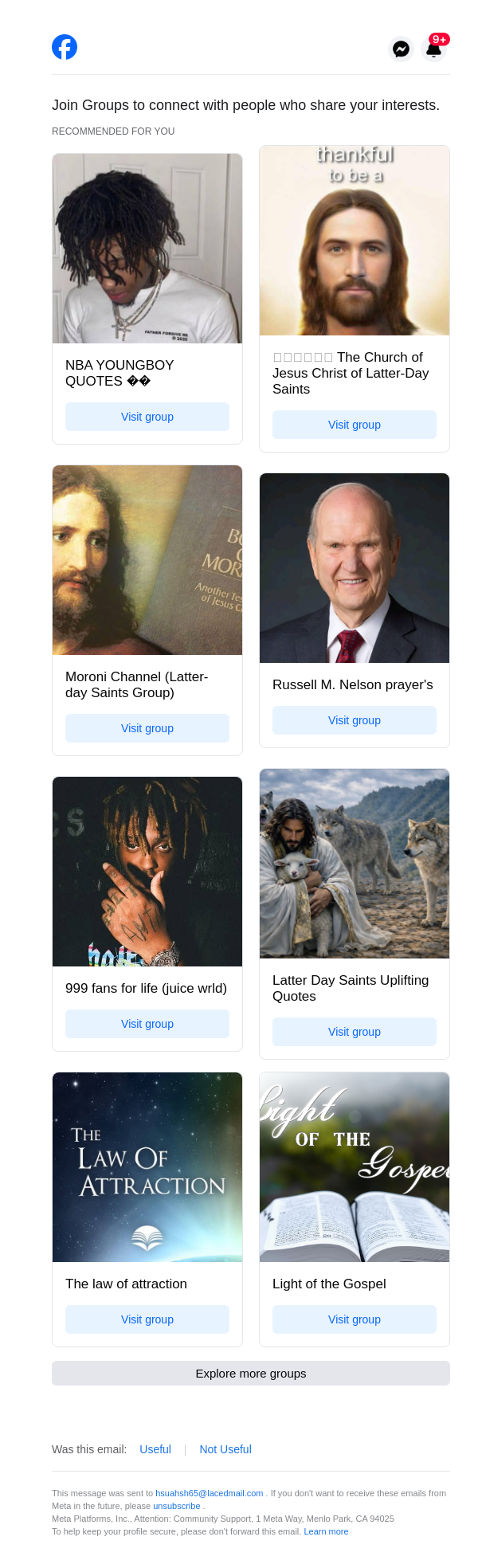Open the Law of Attraction cover image

(x=147, y=1167)
